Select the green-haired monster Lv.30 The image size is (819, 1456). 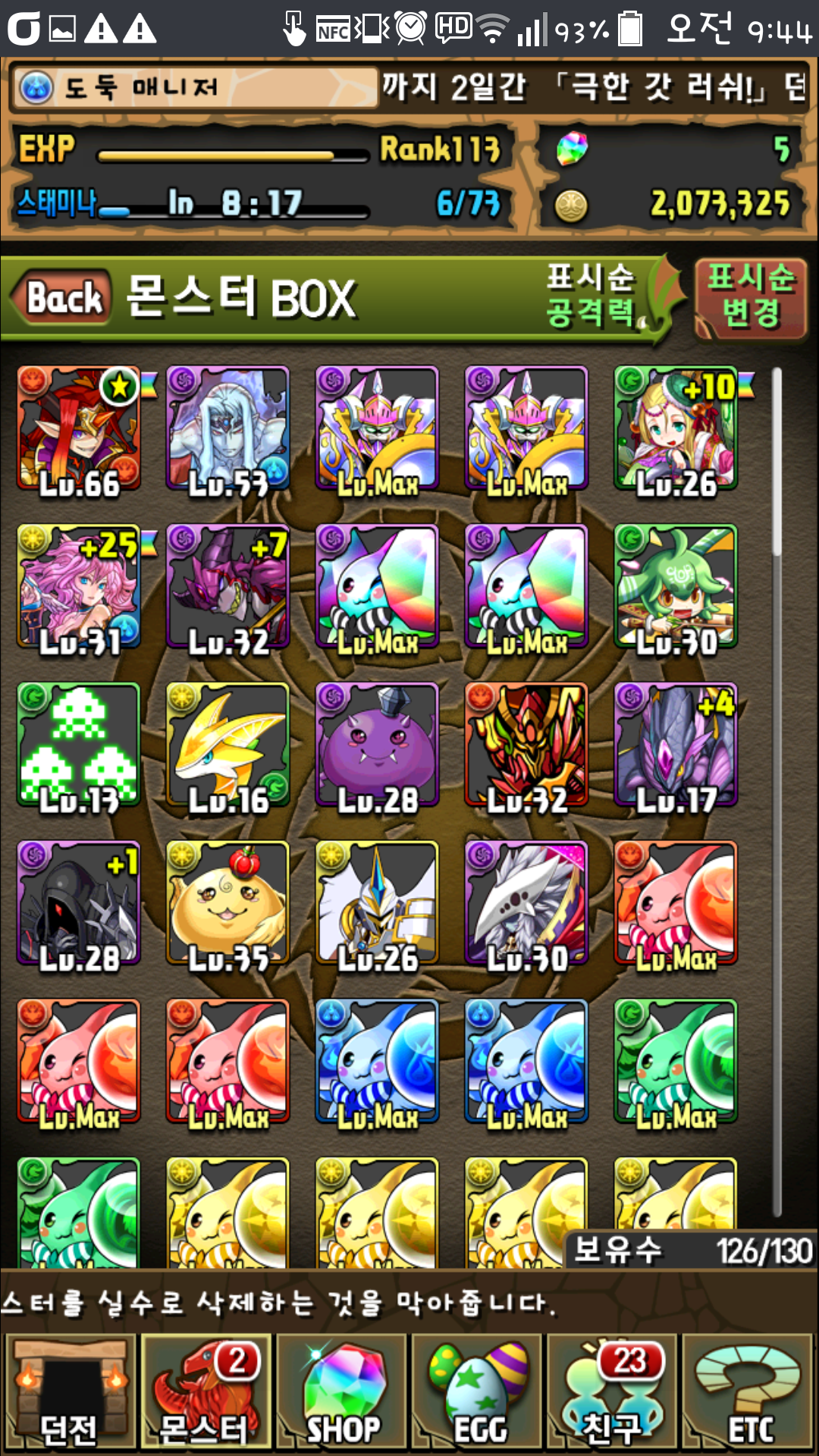[x=675, y=587]
